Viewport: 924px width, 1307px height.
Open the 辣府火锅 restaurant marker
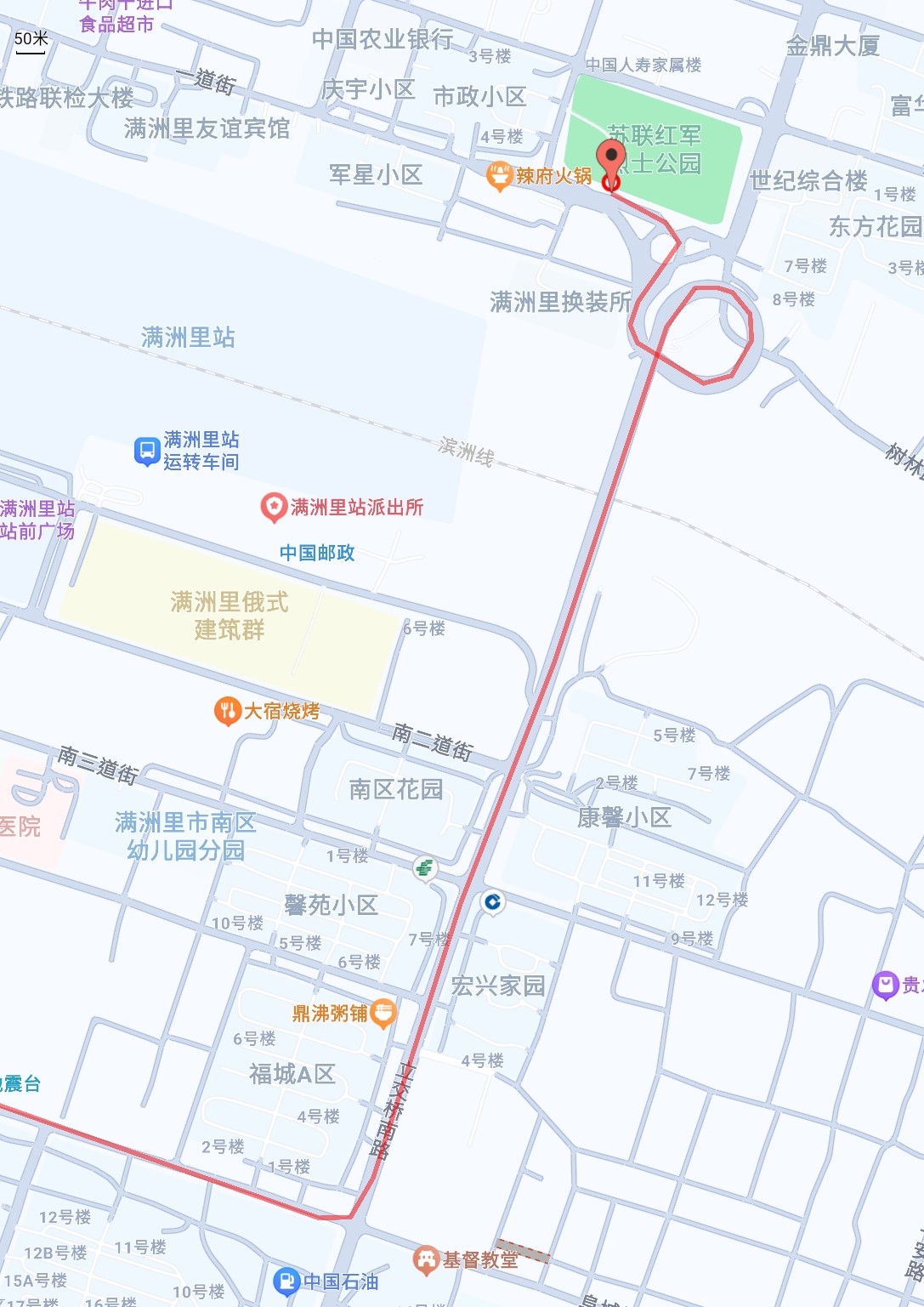click(x=498, y=176)
